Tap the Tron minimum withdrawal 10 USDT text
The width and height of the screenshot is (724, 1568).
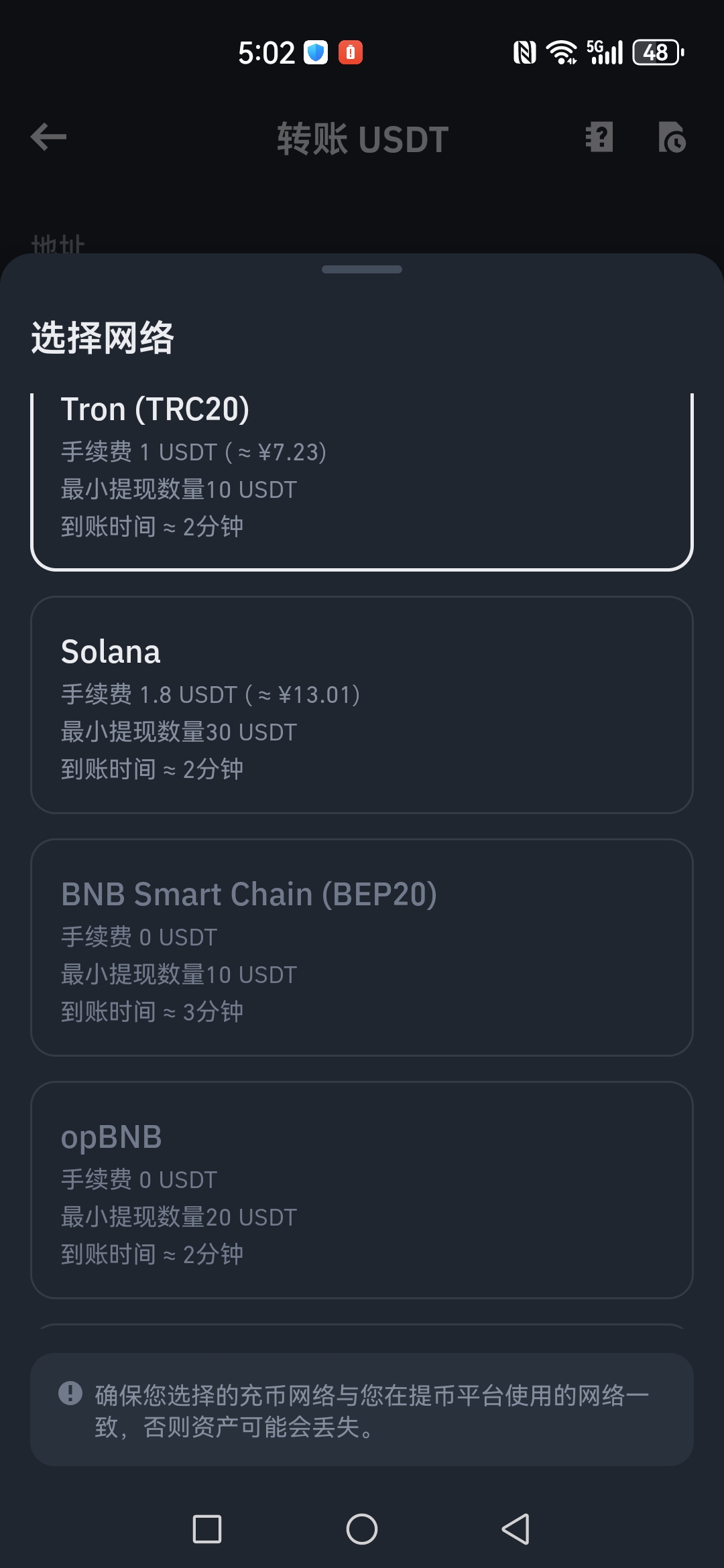coord(177,490)
